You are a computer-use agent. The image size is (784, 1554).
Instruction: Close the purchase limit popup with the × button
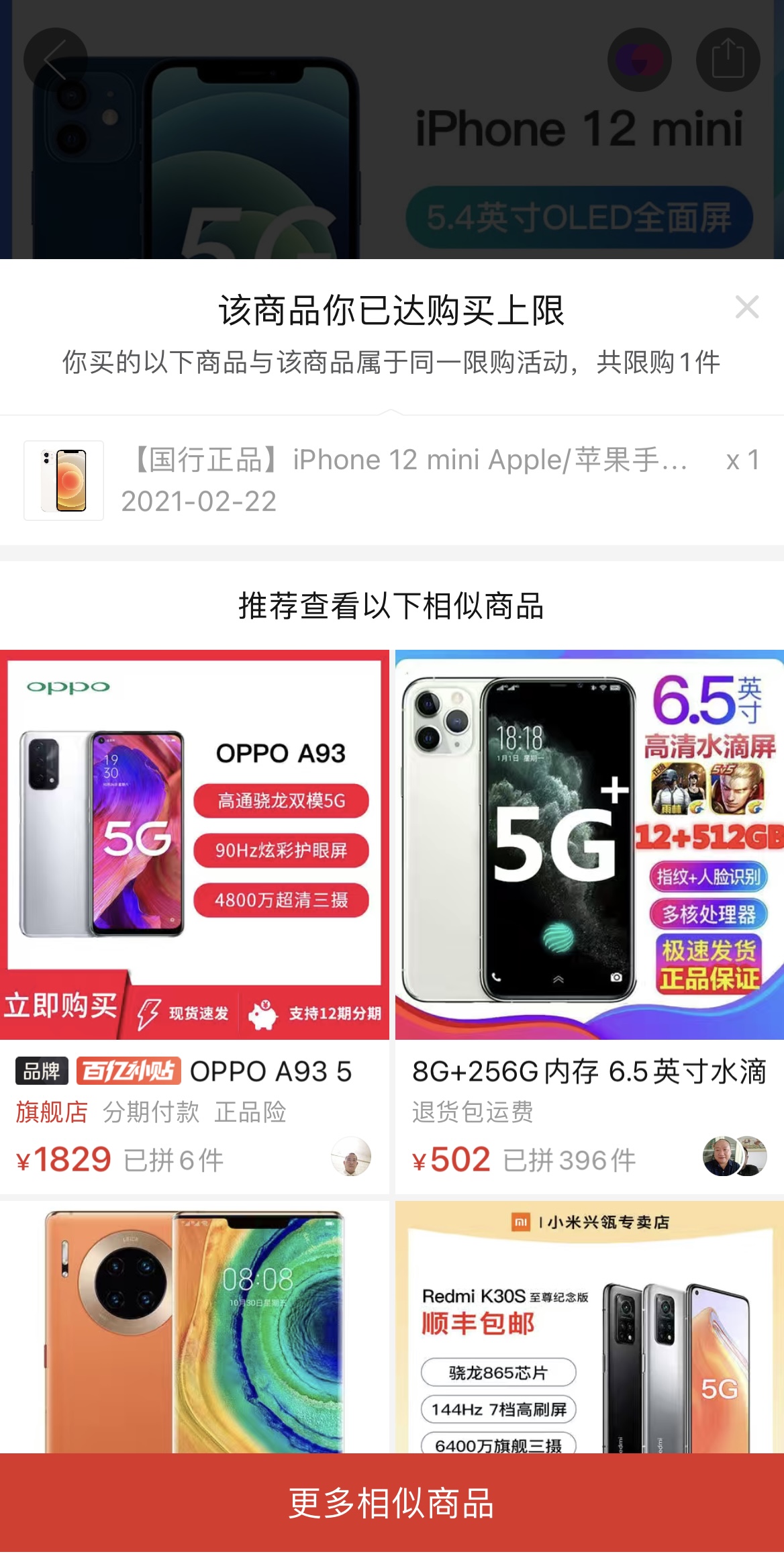(747, 308)
